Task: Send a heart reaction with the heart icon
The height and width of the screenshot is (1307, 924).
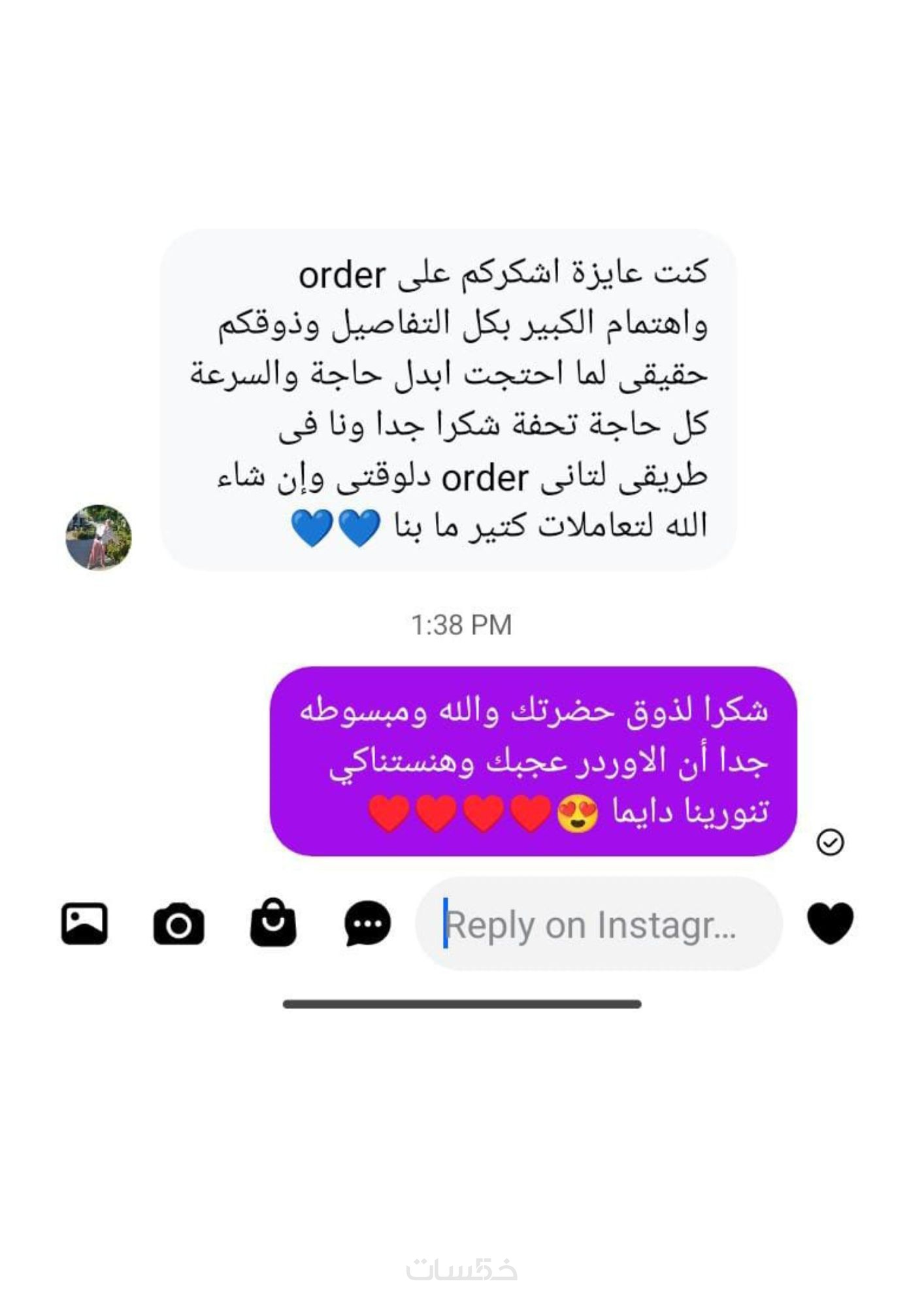Action: [830, 923]
